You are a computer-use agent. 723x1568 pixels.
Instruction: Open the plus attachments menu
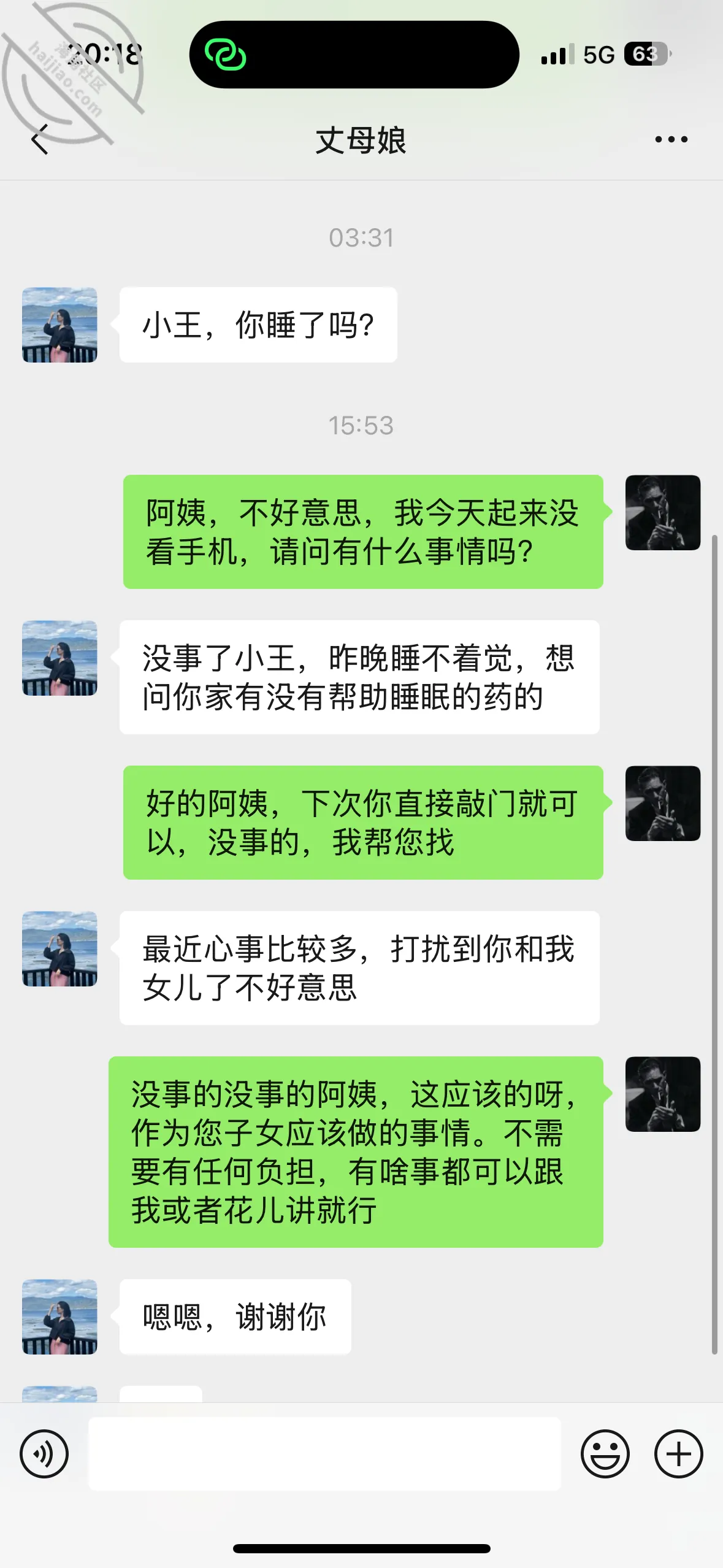[678, 1453]
